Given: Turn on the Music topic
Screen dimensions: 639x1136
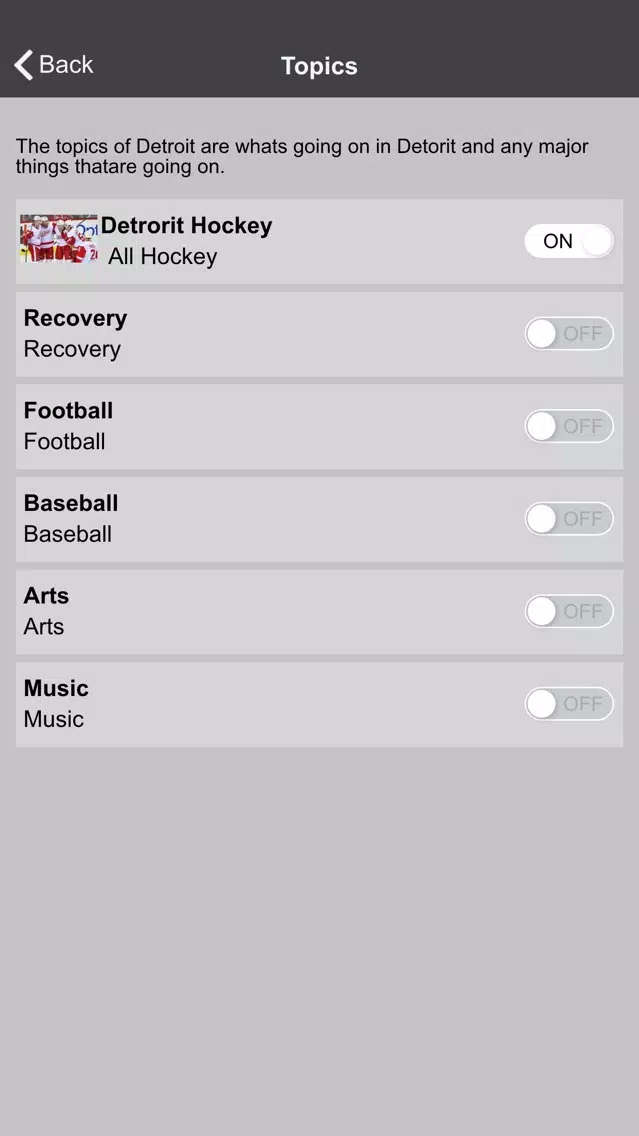Looking at the screenshot, I should [x=569, y=703].
